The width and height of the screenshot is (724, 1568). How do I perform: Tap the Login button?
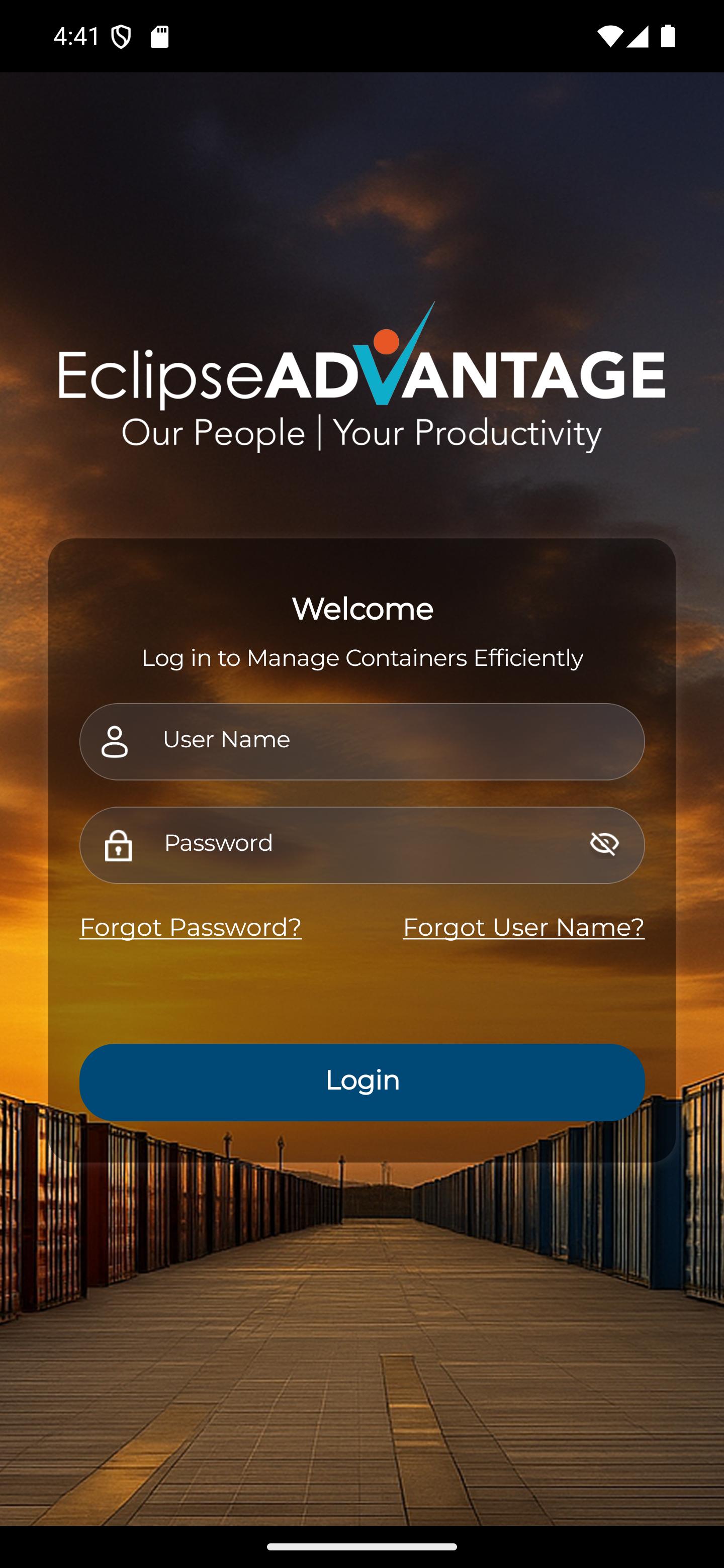pyautogui.click(x=361, y=1082)
